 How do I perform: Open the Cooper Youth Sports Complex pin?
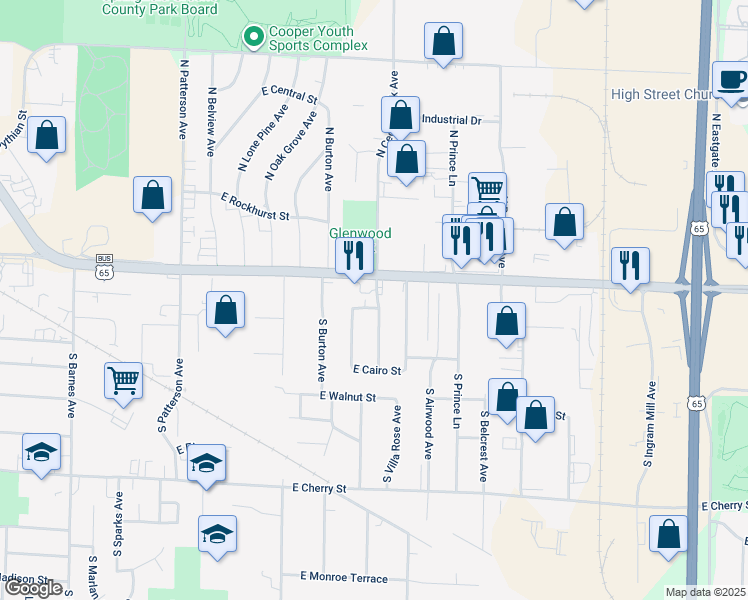pos(254,37)
